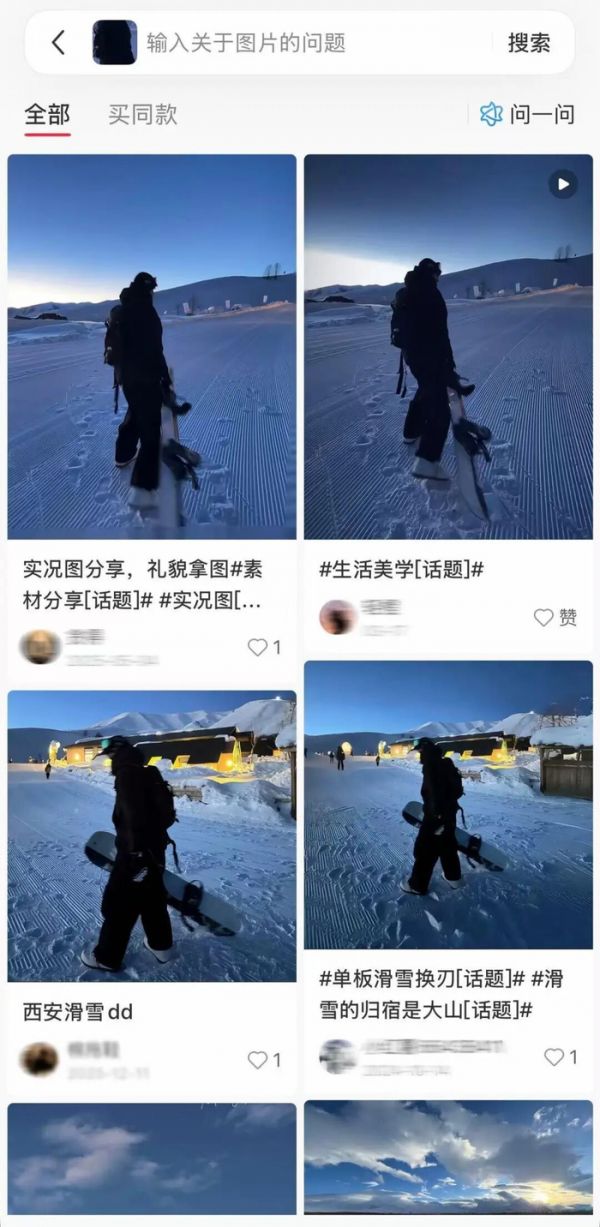Open author avatar under #生活美学 post

[x=338, y=617]
